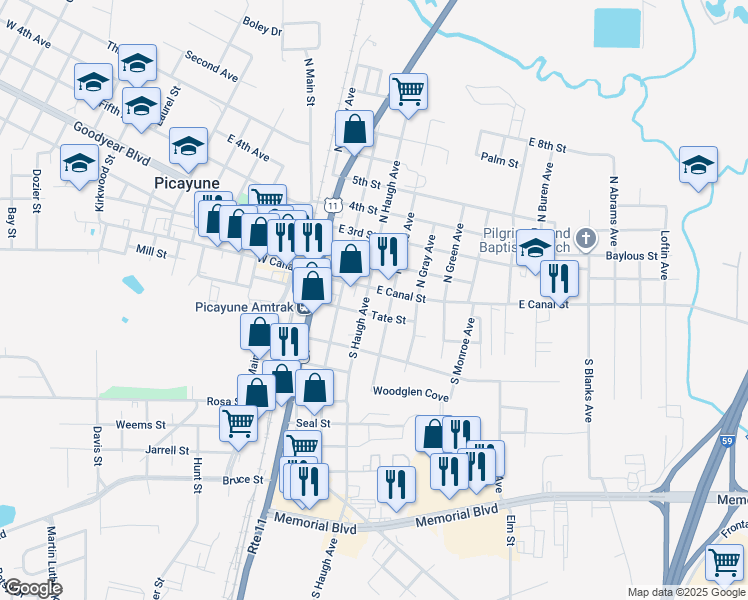Screen dimensions: 748x600
Task: Select the school marker beside Laurel St
Action: click(141, 105)
